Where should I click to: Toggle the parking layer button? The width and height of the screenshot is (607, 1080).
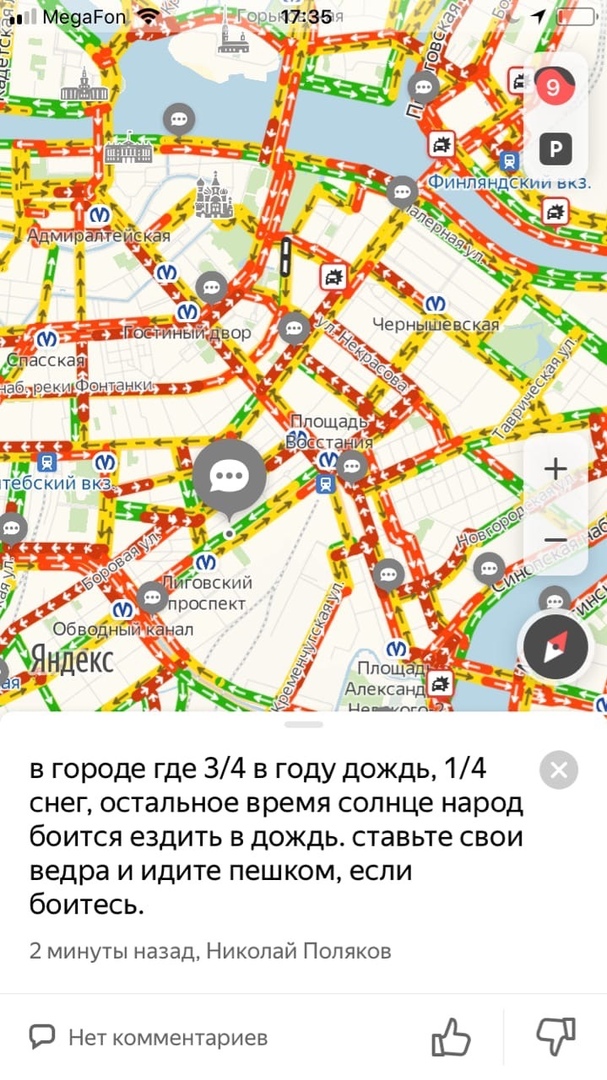pyautogui.click(x=553, y=150)
